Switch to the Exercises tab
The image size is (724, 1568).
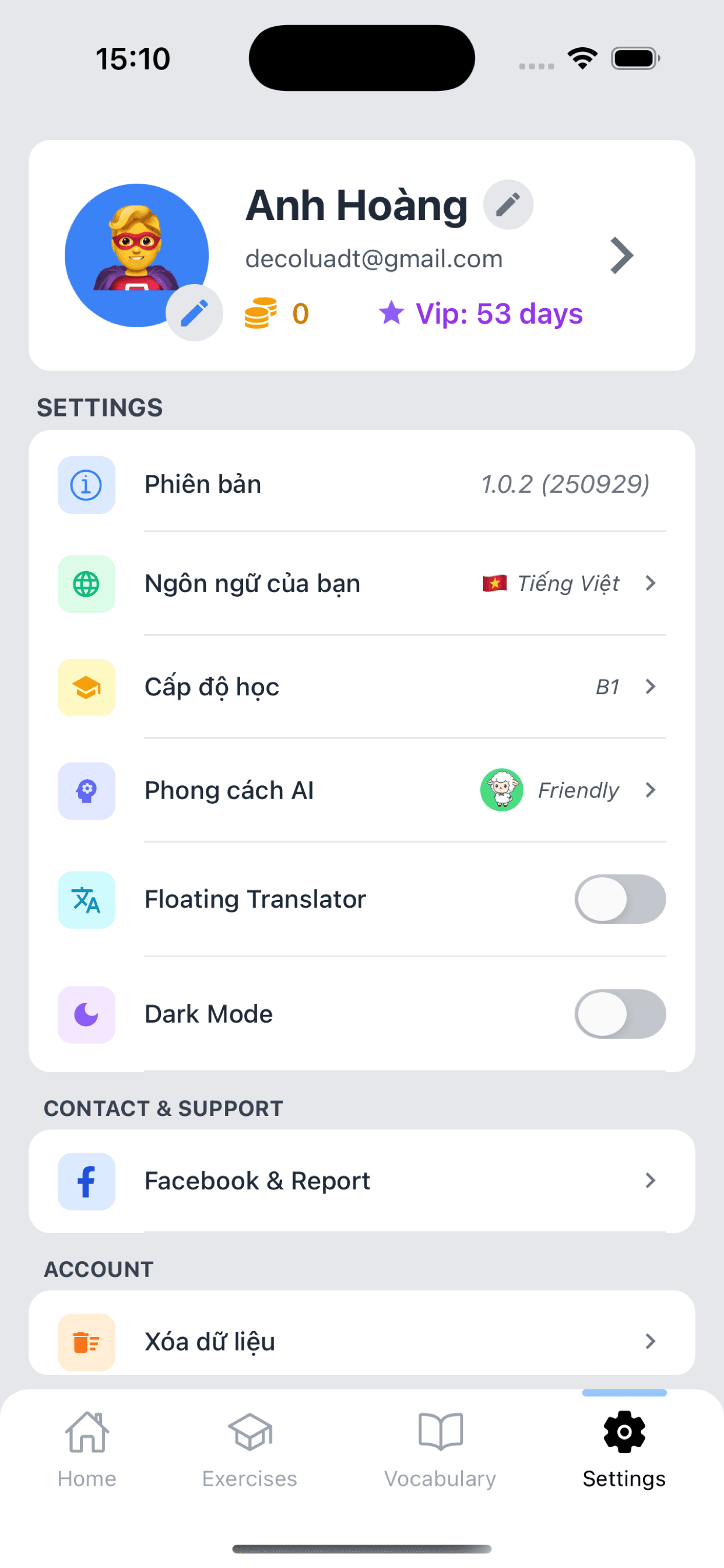[x=249, y=1448]
